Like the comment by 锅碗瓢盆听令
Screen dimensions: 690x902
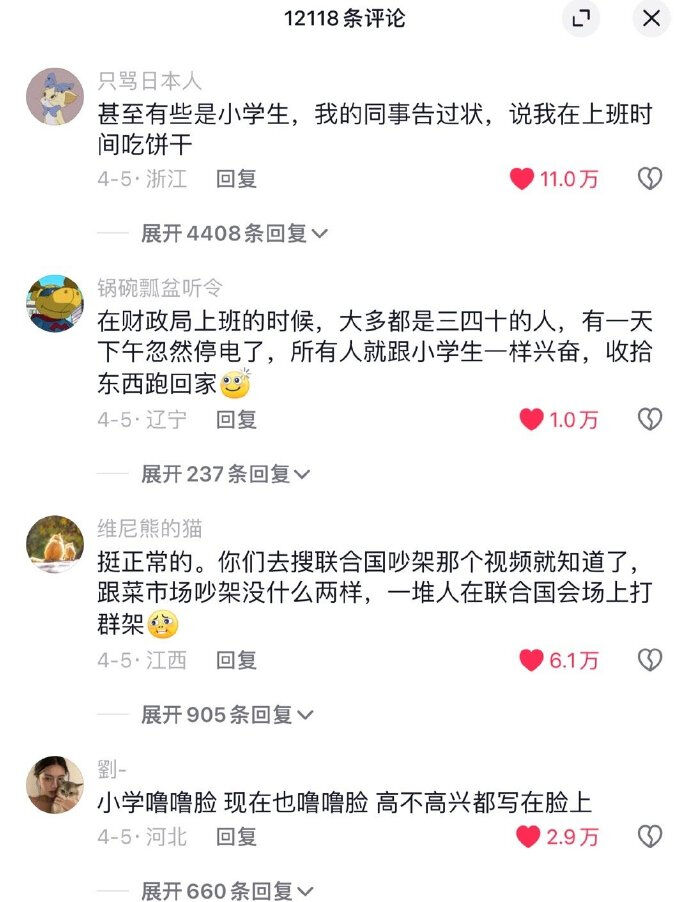point(531,419)
